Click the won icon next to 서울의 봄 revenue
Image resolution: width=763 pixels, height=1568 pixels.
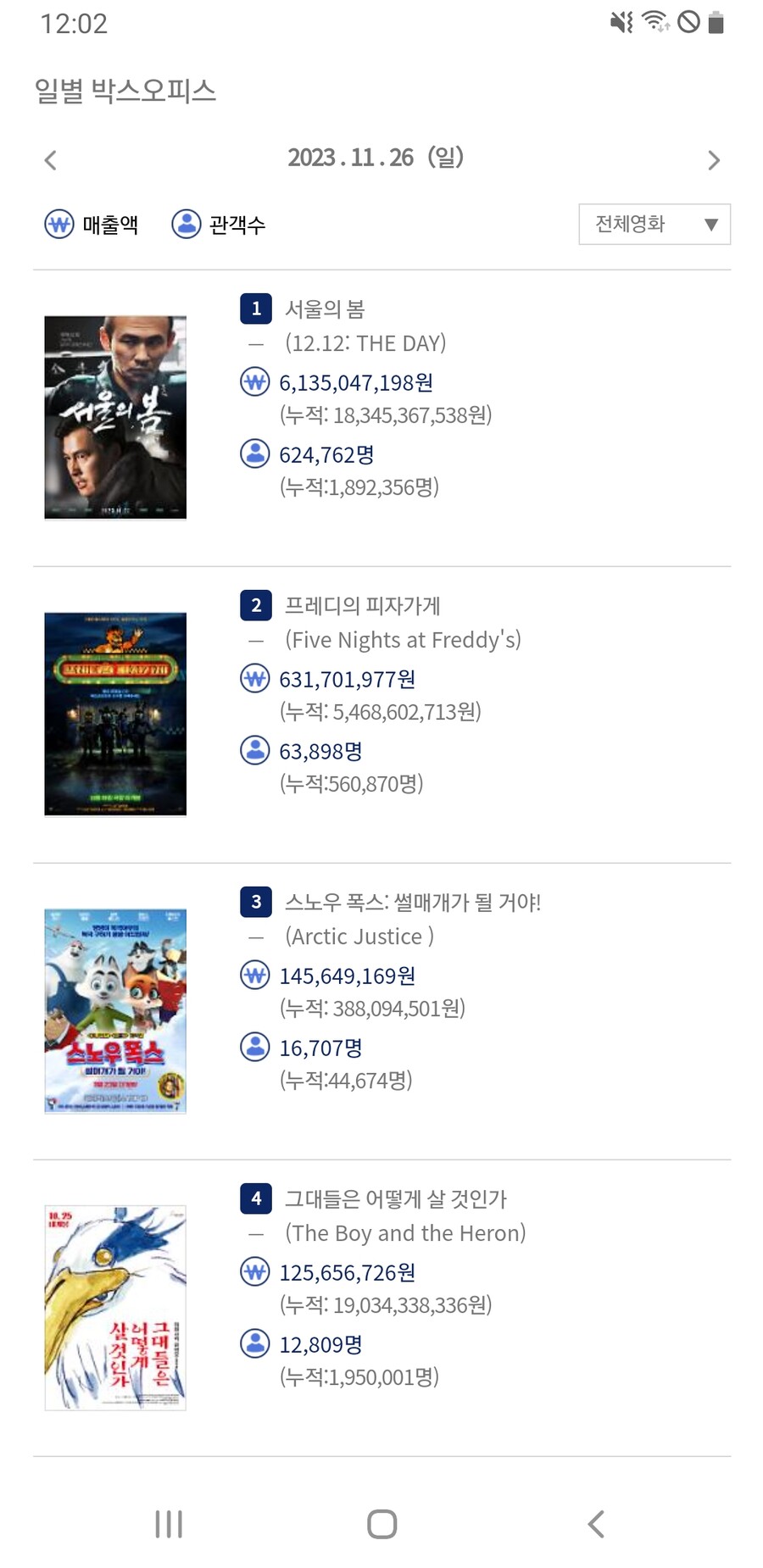254,382
